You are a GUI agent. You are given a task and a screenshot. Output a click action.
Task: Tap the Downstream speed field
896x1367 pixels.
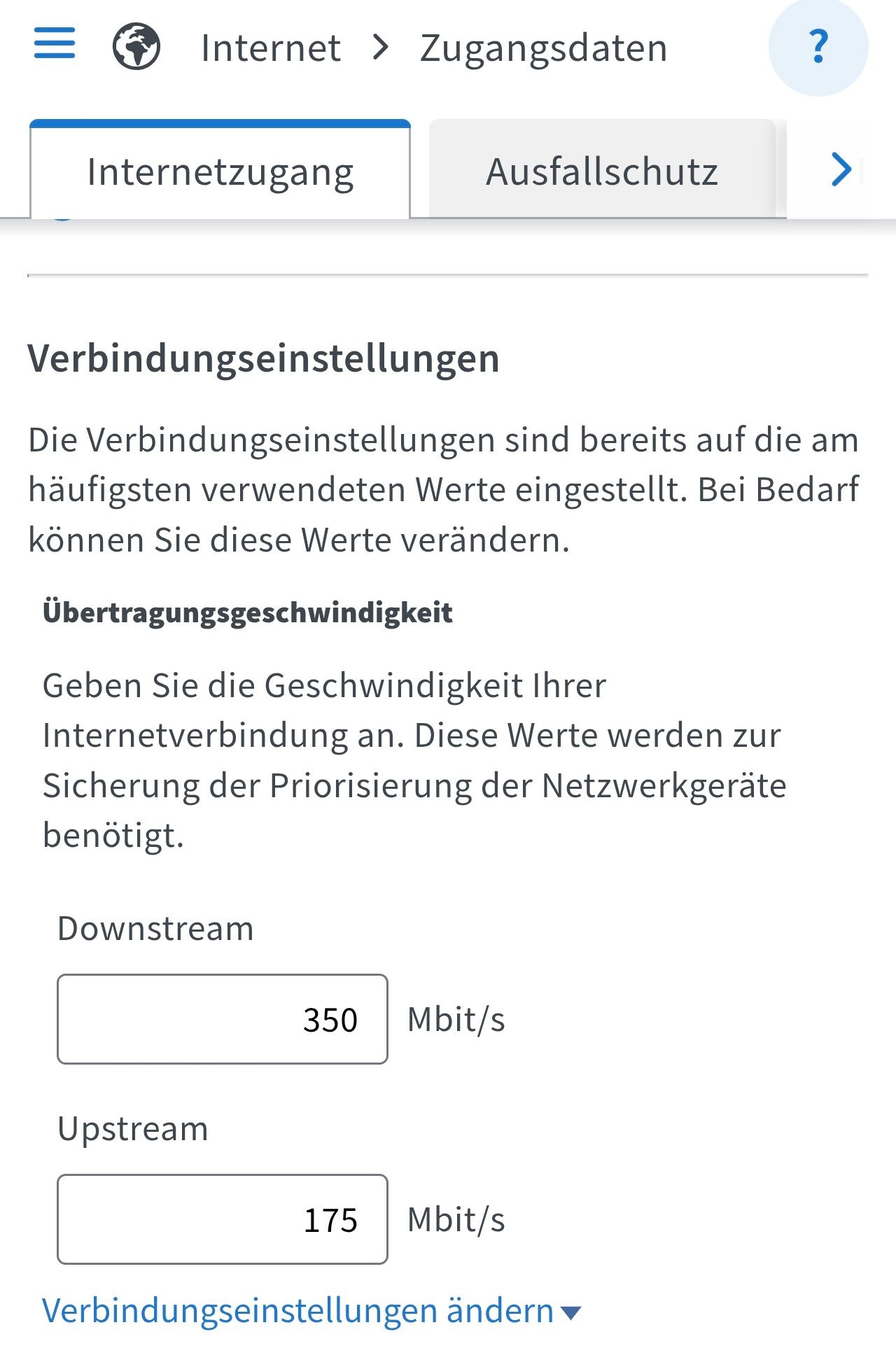pos(223,1018)
